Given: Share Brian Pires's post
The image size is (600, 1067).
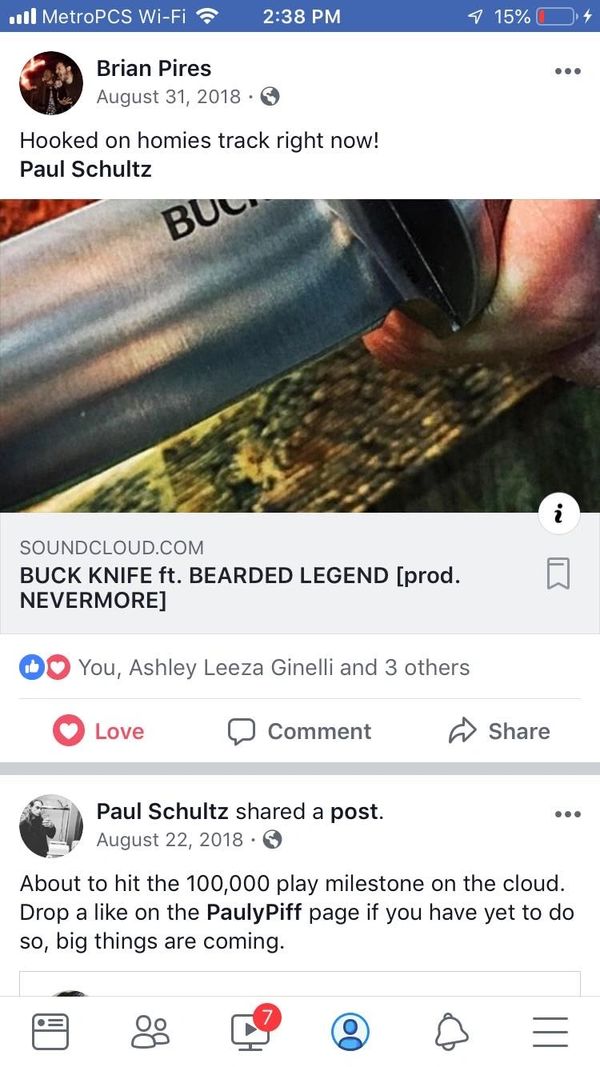Looking at the screenshot, I should tap(498, 731).
